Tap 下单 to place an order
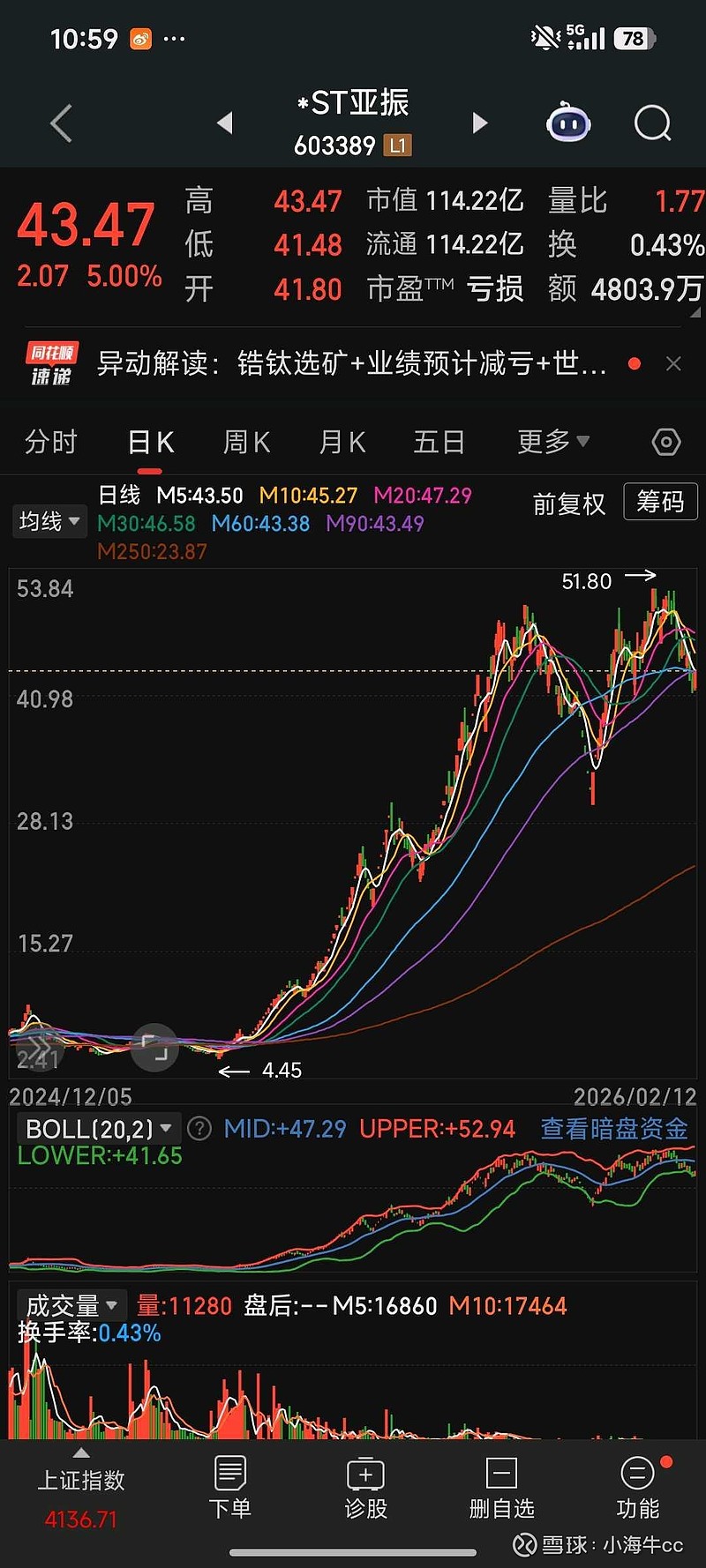Screen dimensions: 706x1568 pos(230,1489)
